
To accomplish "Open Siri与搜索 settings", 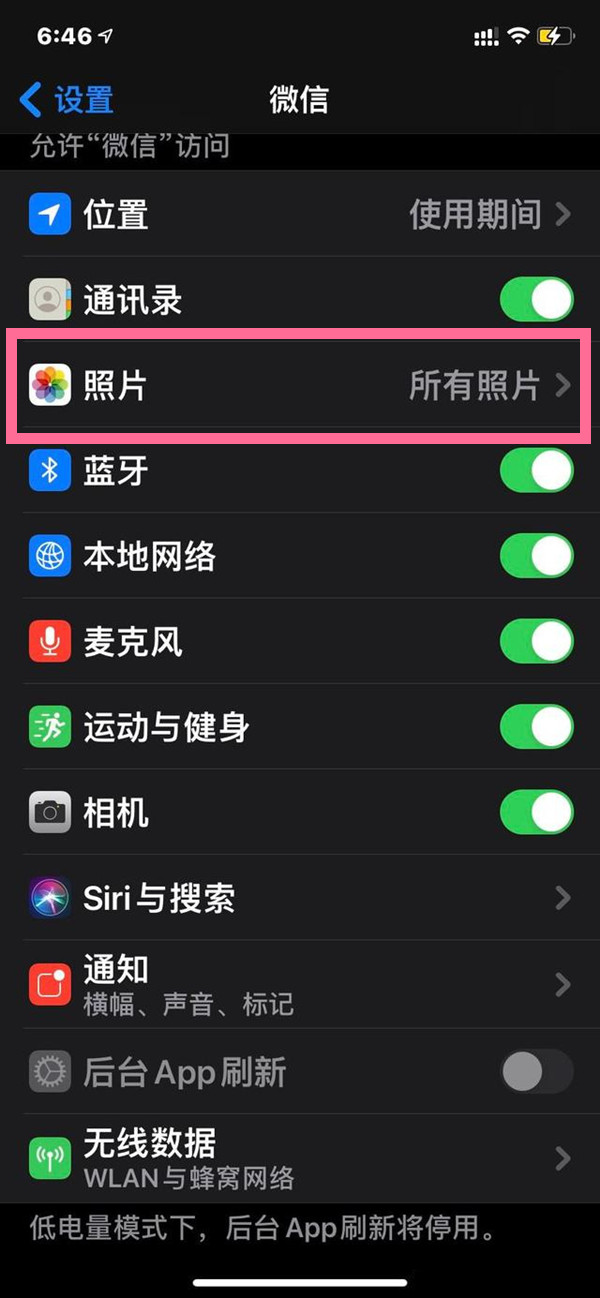I will click(x=300, y=898).
